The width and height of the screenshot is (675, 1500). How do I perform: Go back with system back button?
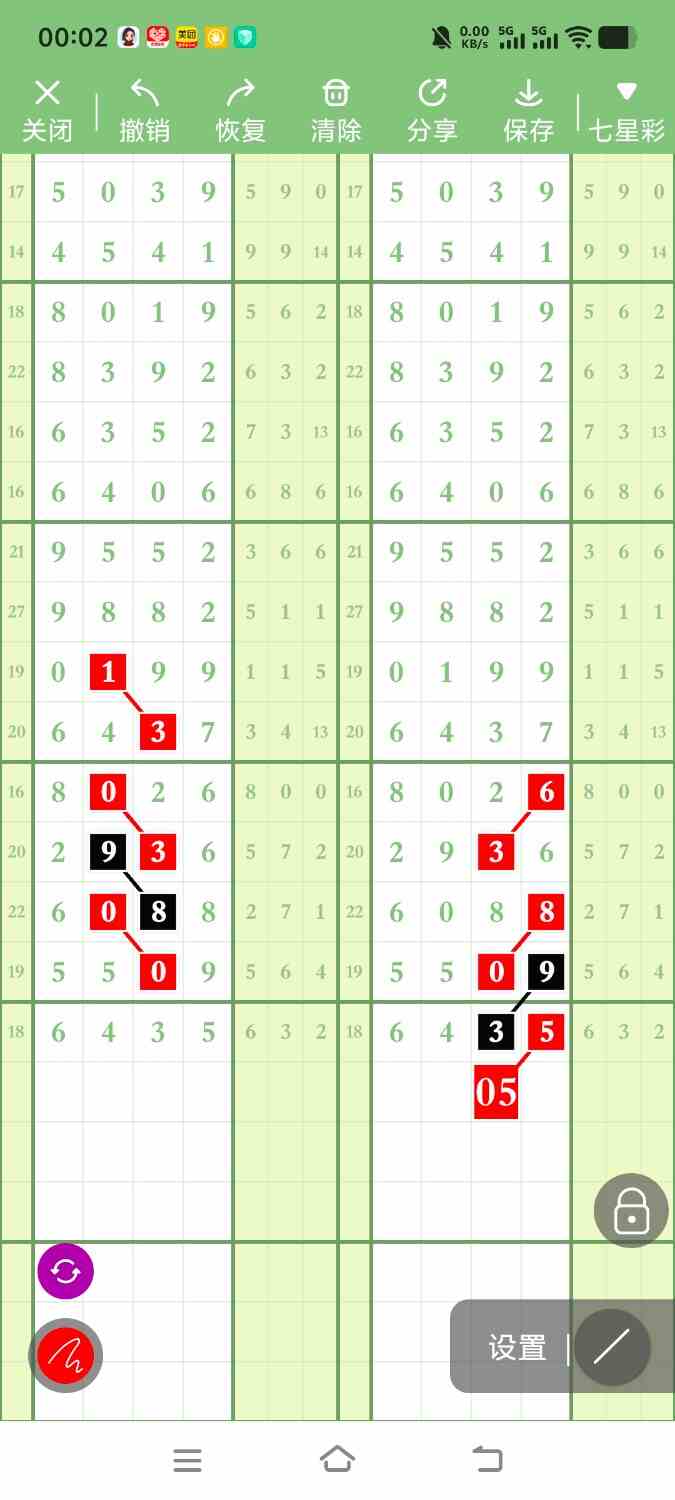click(487, 1460)
